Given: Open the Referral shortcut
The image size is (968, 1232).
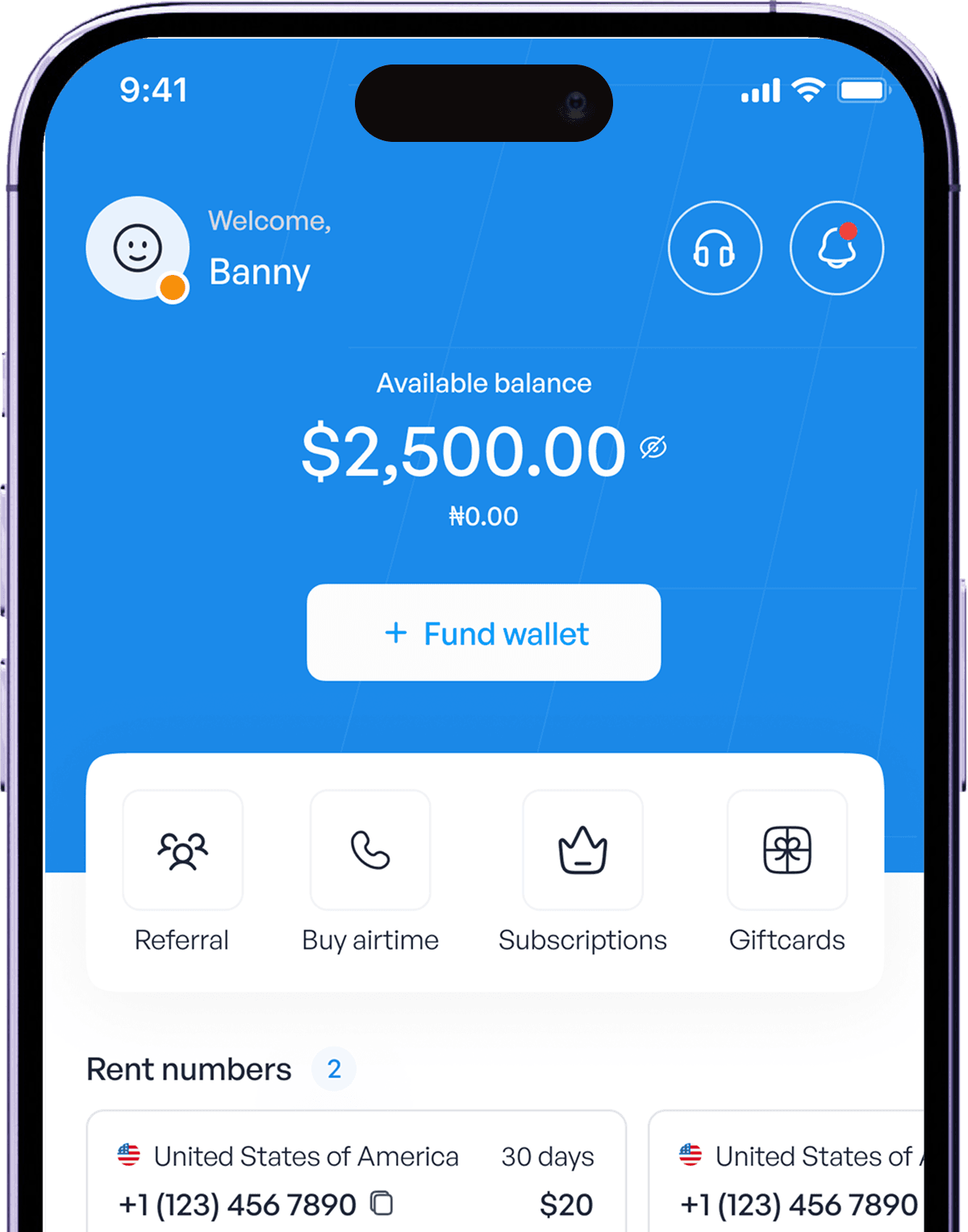Looking at the screenshot, I should [x=182, y=851].
